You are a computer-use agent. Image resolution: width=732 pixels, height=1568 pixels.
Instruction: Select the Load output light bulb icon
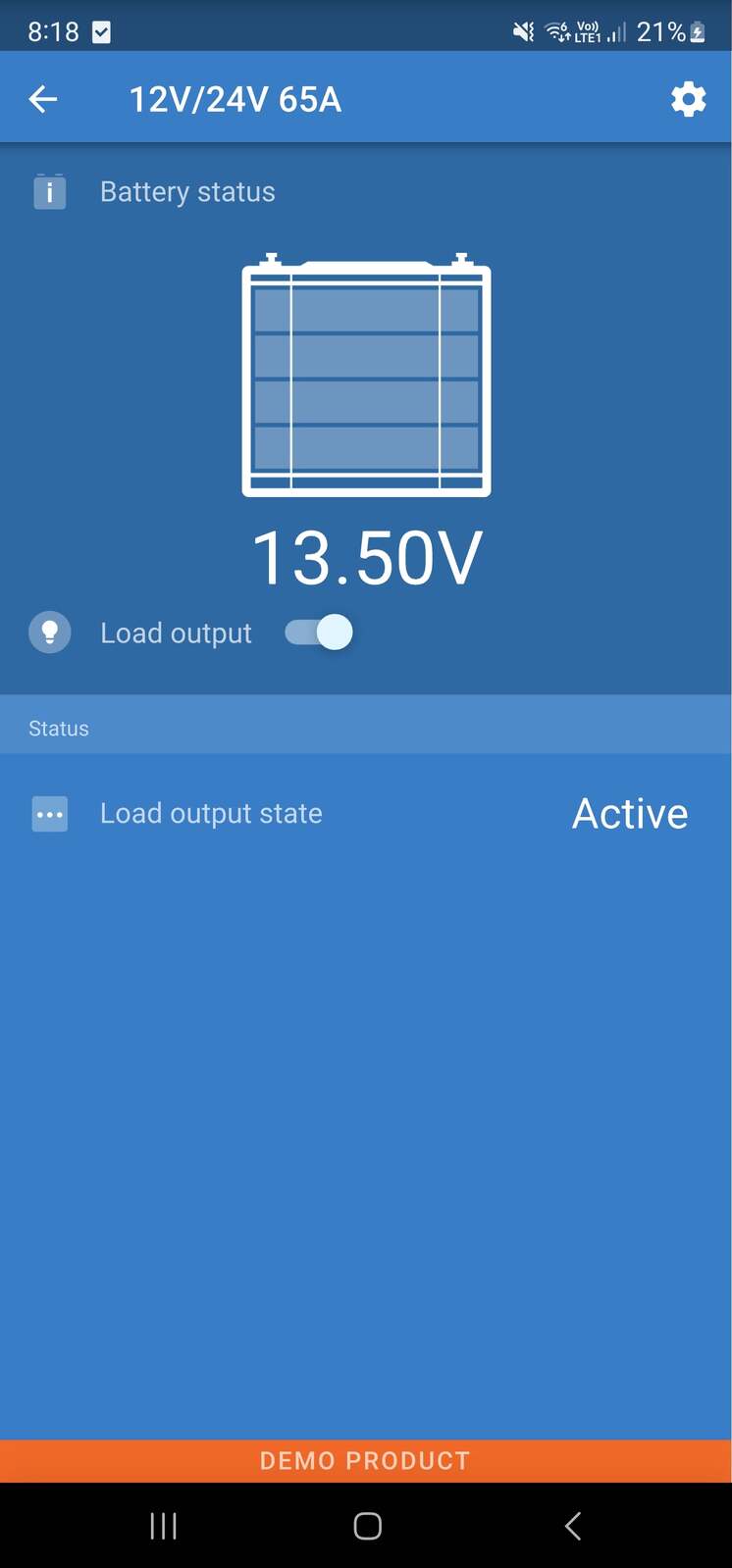49,632
